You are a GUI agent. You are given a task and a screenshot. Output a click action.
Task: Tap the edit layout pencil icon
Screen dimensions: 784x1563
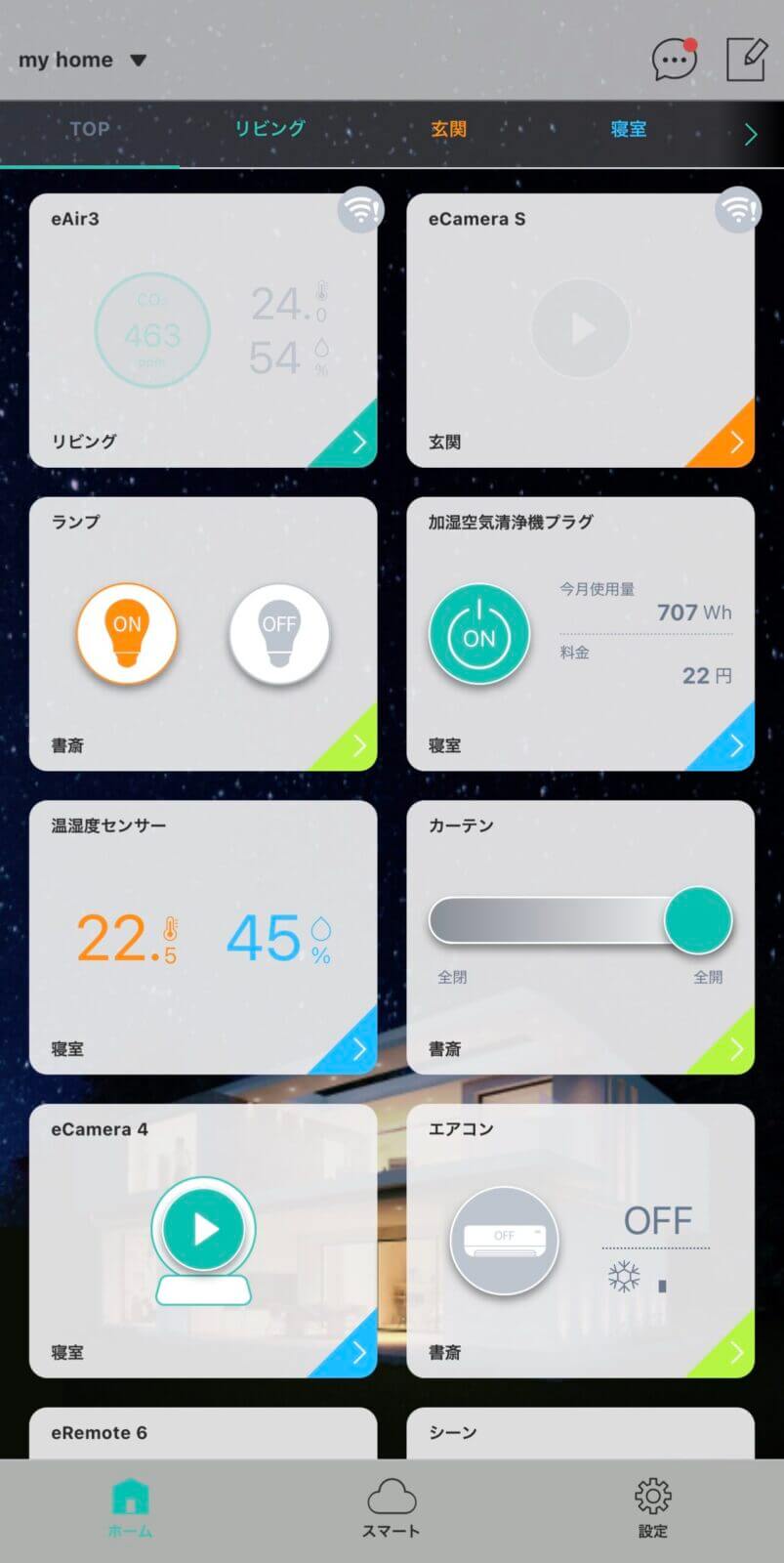click(x=747, y=60)
